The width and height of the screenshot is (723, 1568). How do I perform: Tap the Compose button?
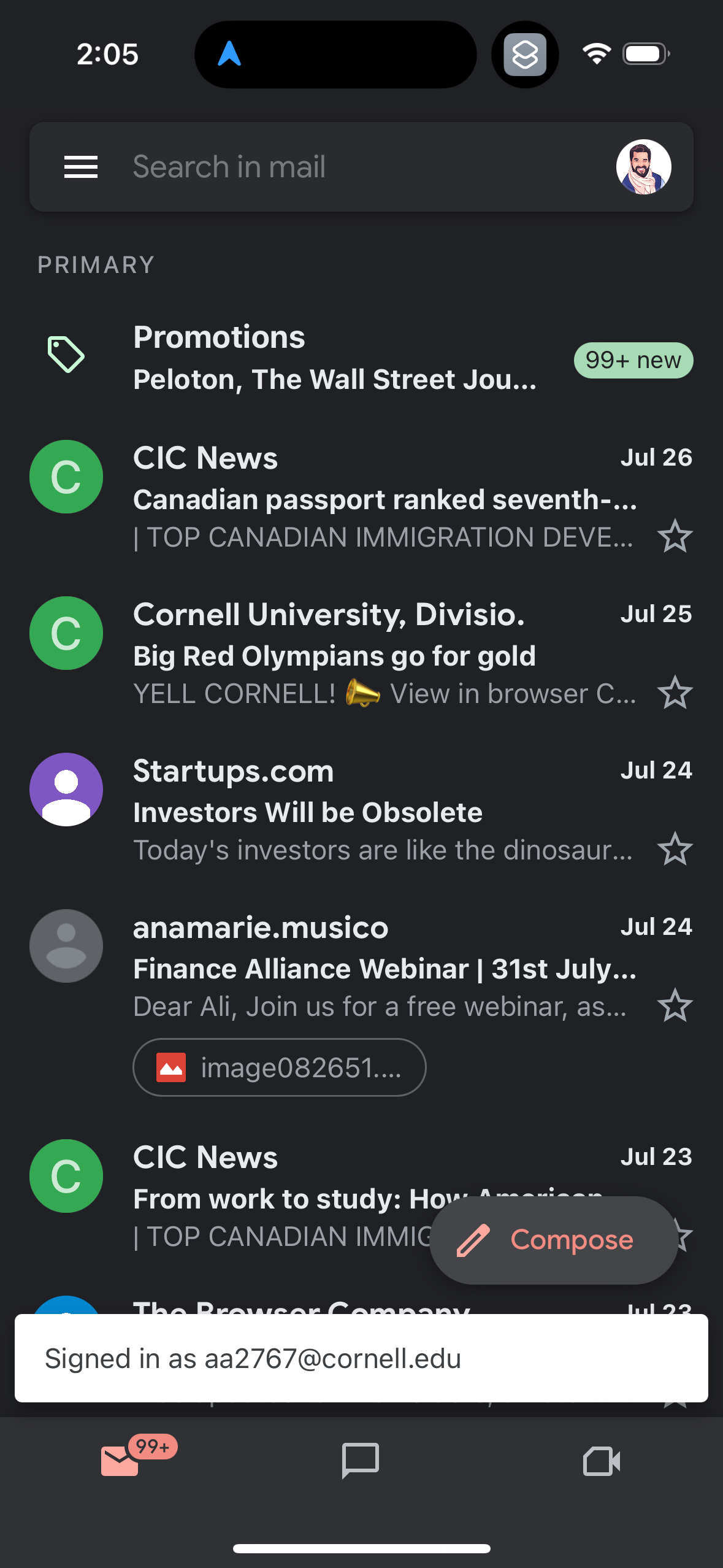tap(553, 1239)
